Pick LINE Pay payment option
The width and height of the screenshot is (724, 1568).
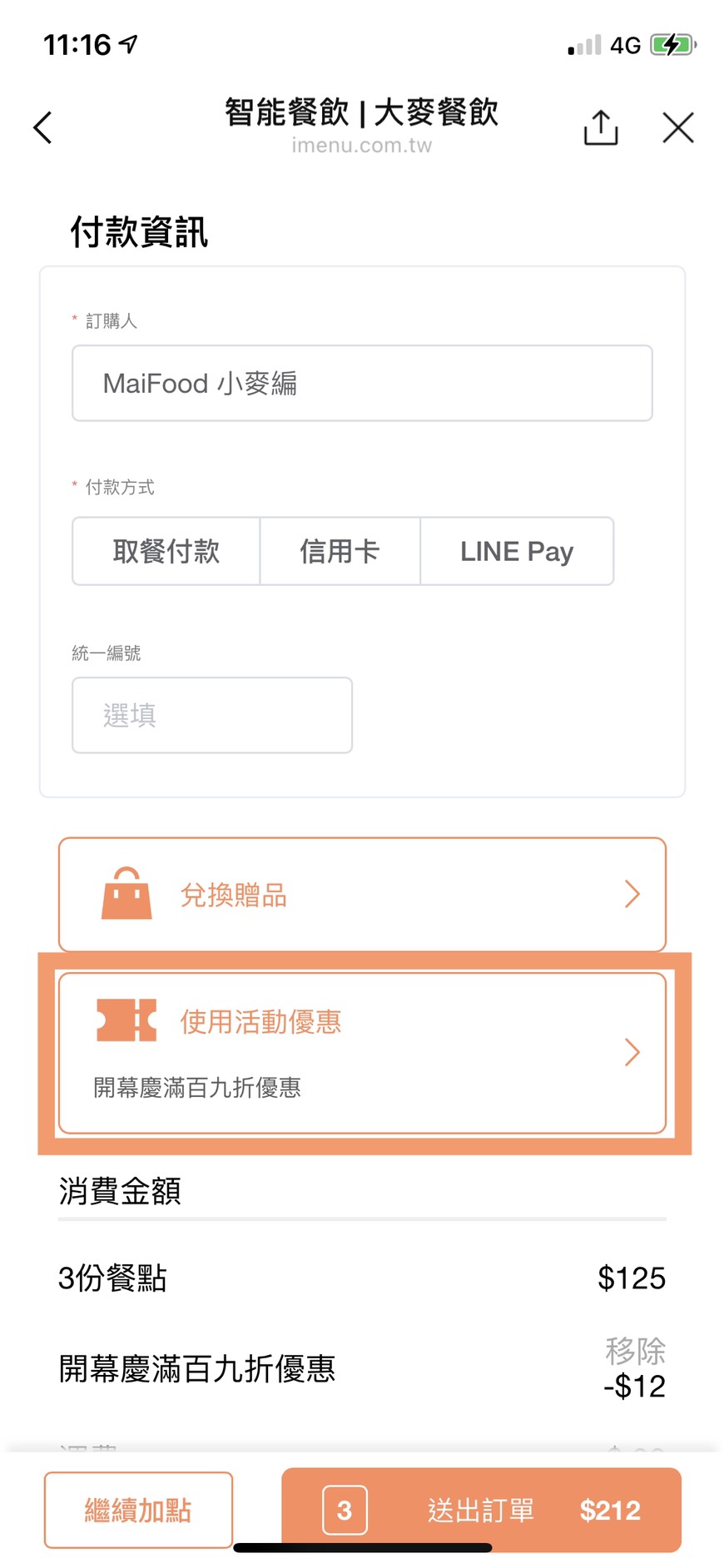click(517, 552)
